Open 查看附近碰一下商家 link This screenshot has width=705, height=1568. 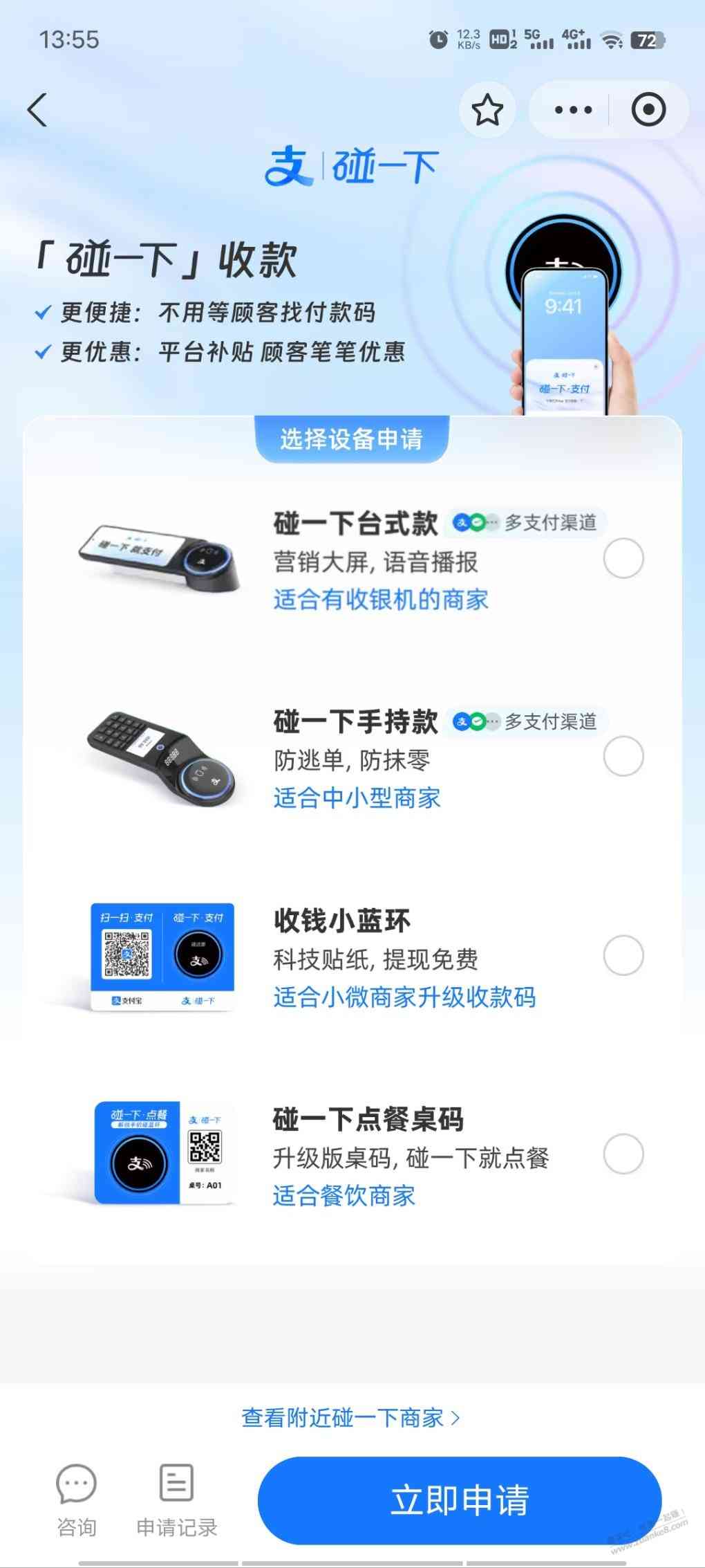[x=350, y=1418]
